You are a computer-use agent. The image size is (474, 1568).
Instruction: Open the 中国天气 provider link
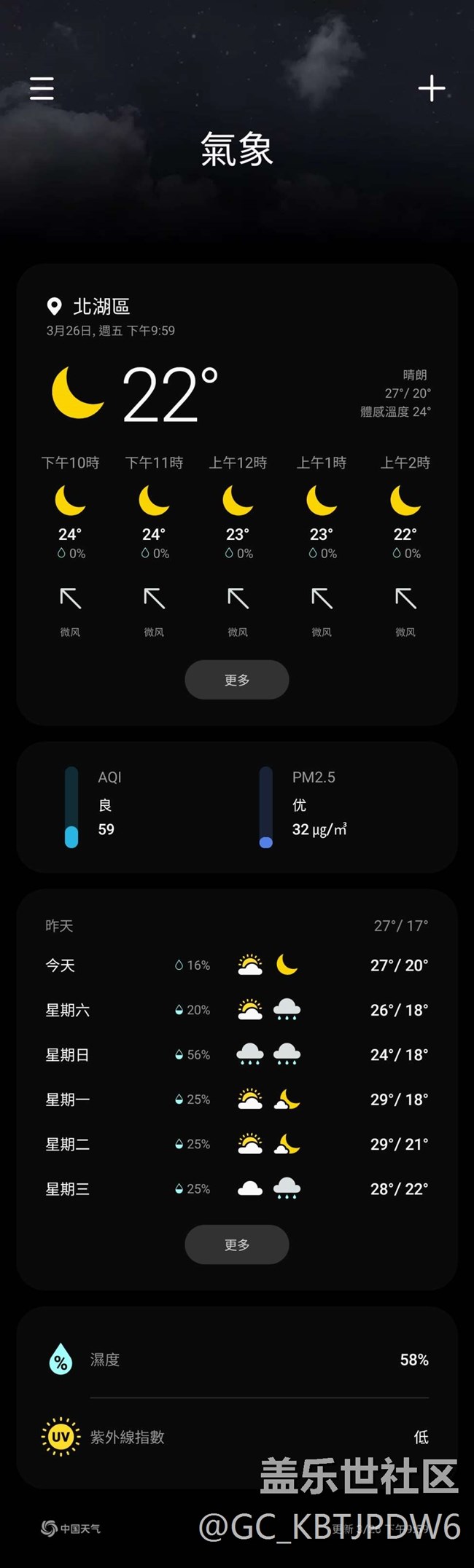tap(71, 1528)
